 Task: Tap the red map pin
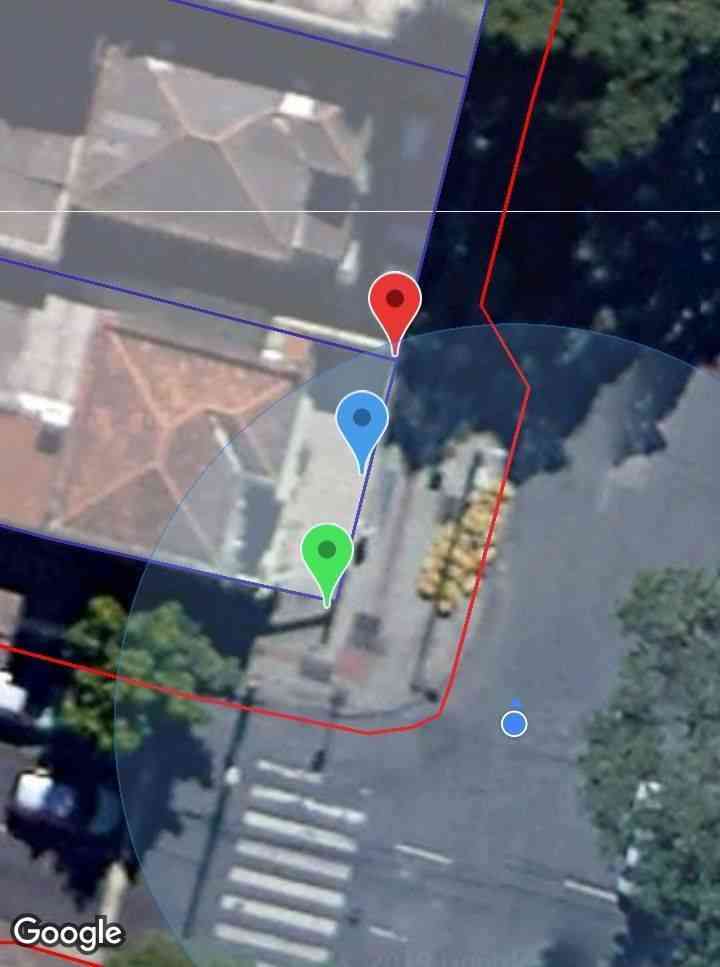(x=395, y=302)
